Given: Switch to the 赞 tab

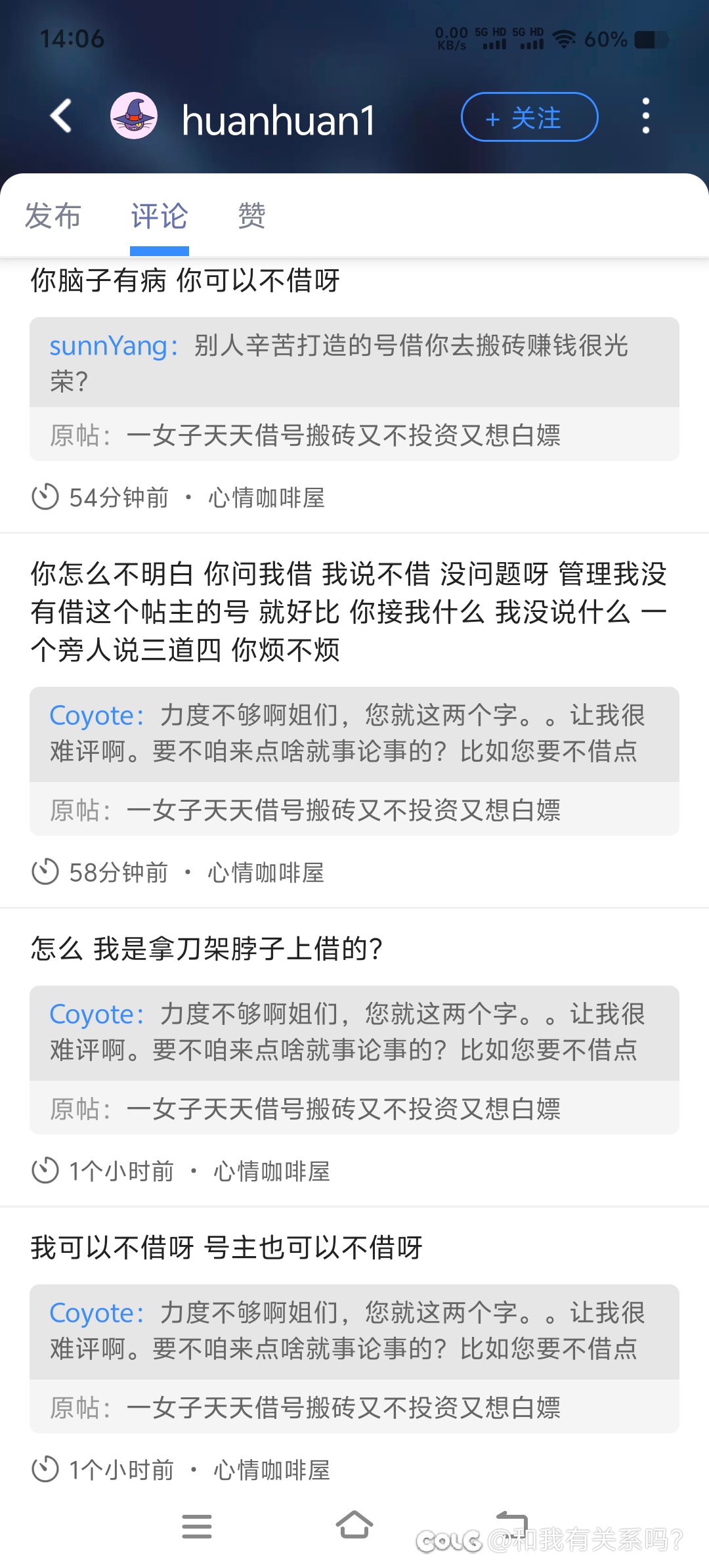Looking at the screenshot, I should point(251,216).
